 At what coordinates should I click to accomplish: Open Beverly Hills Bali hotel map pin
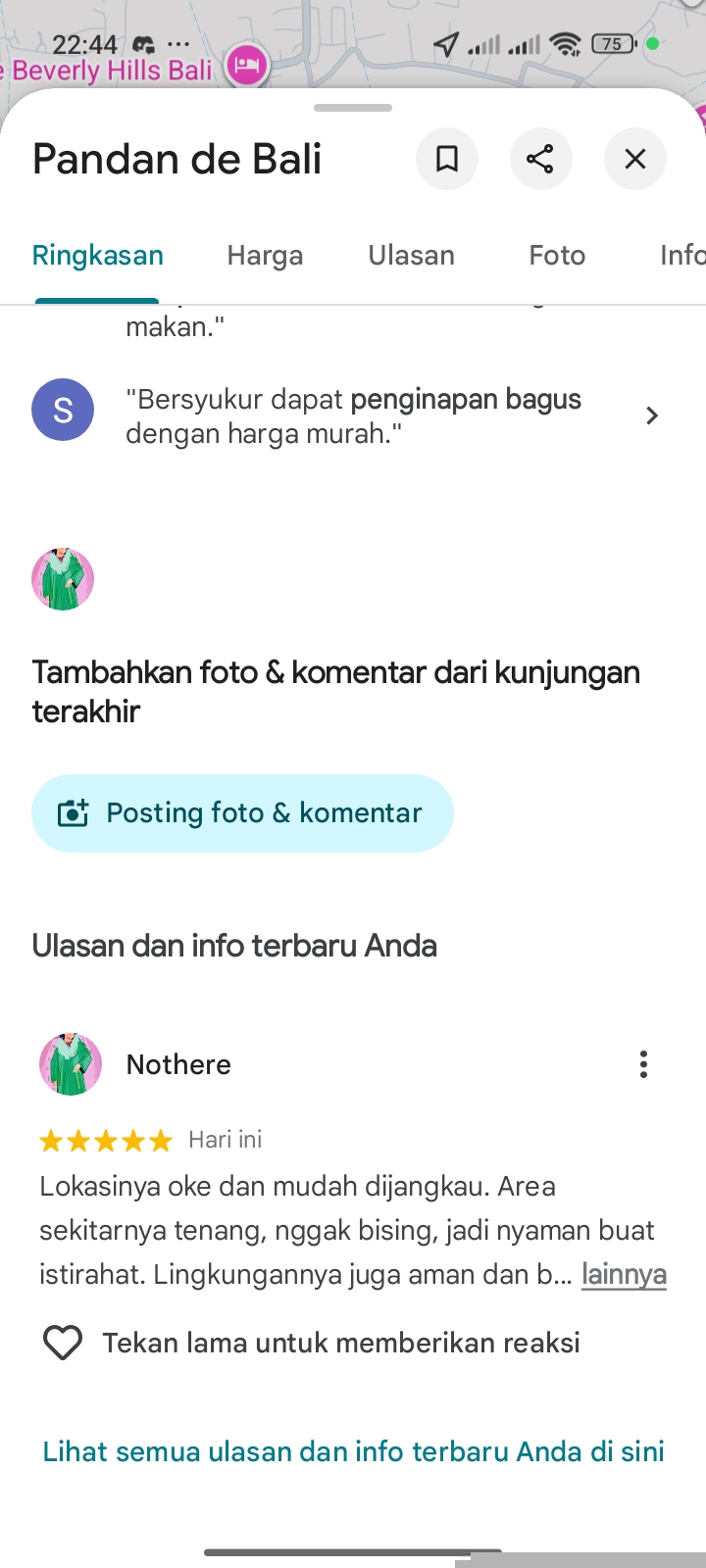[247, 67]
